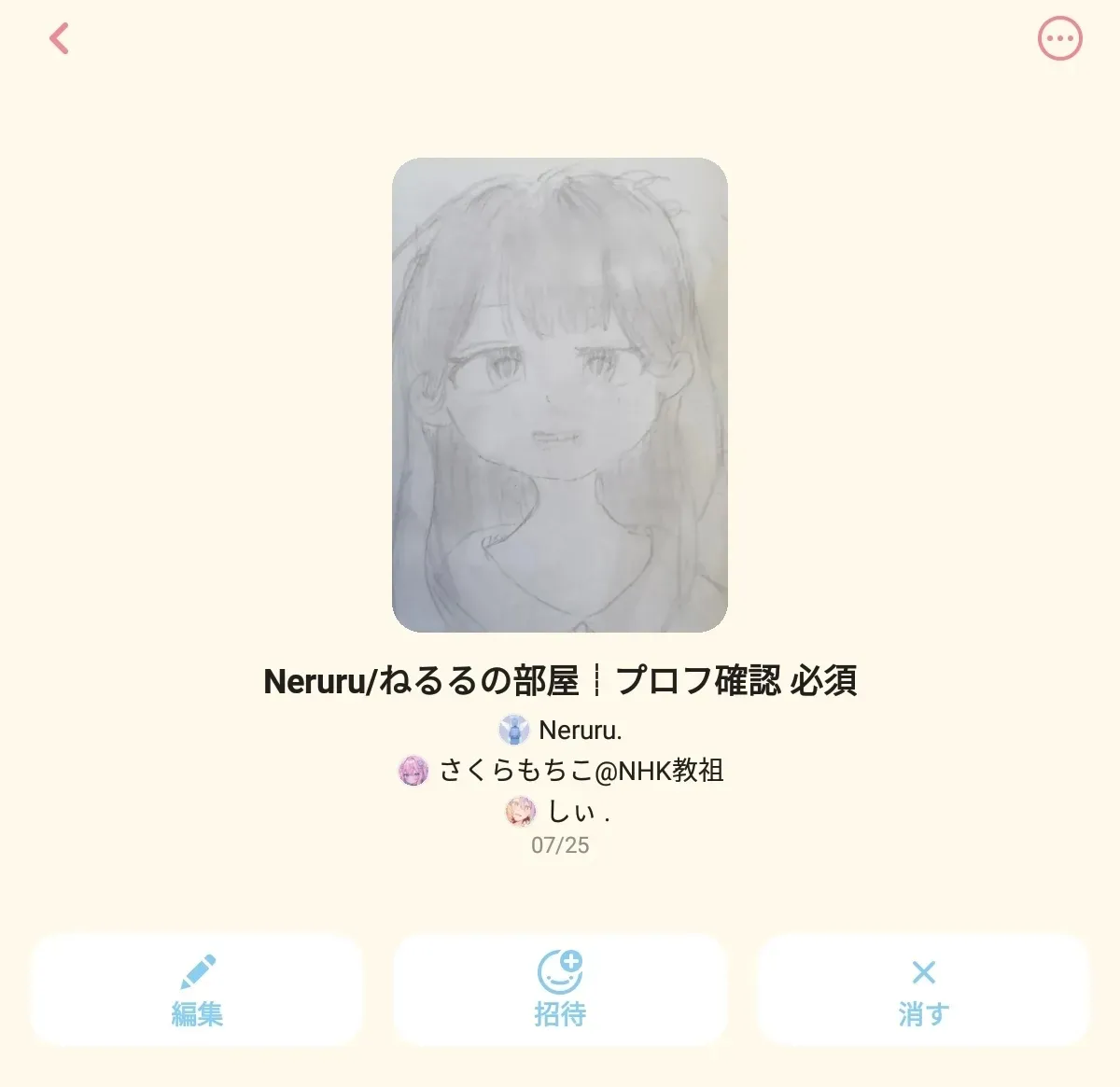
Task: Open the room's sketch cover image
Action: pos(560,395)
